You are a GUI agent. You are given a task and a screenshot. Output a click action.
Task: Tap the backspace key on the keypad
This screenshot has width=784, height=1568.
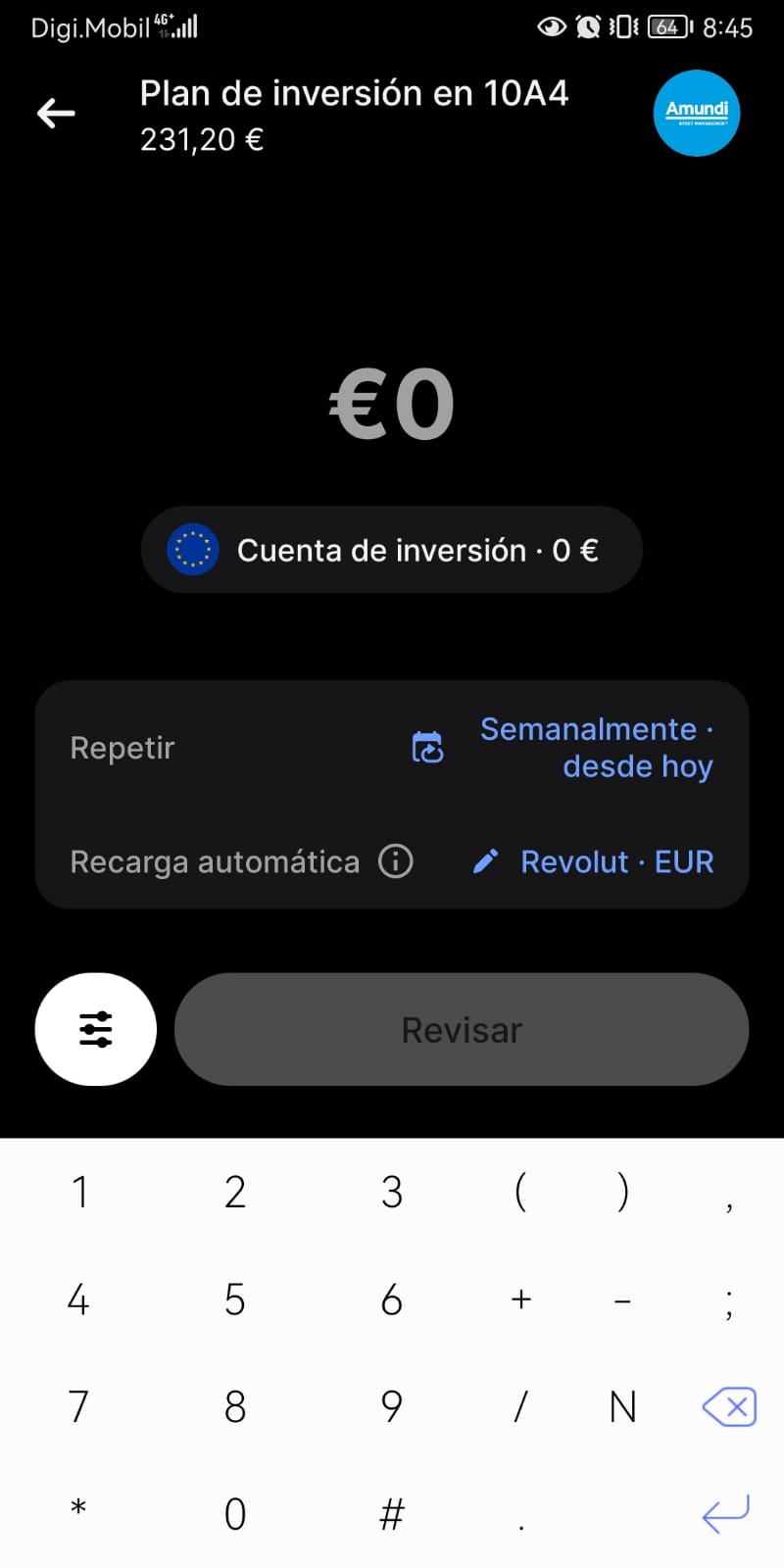pos(728,1406)
